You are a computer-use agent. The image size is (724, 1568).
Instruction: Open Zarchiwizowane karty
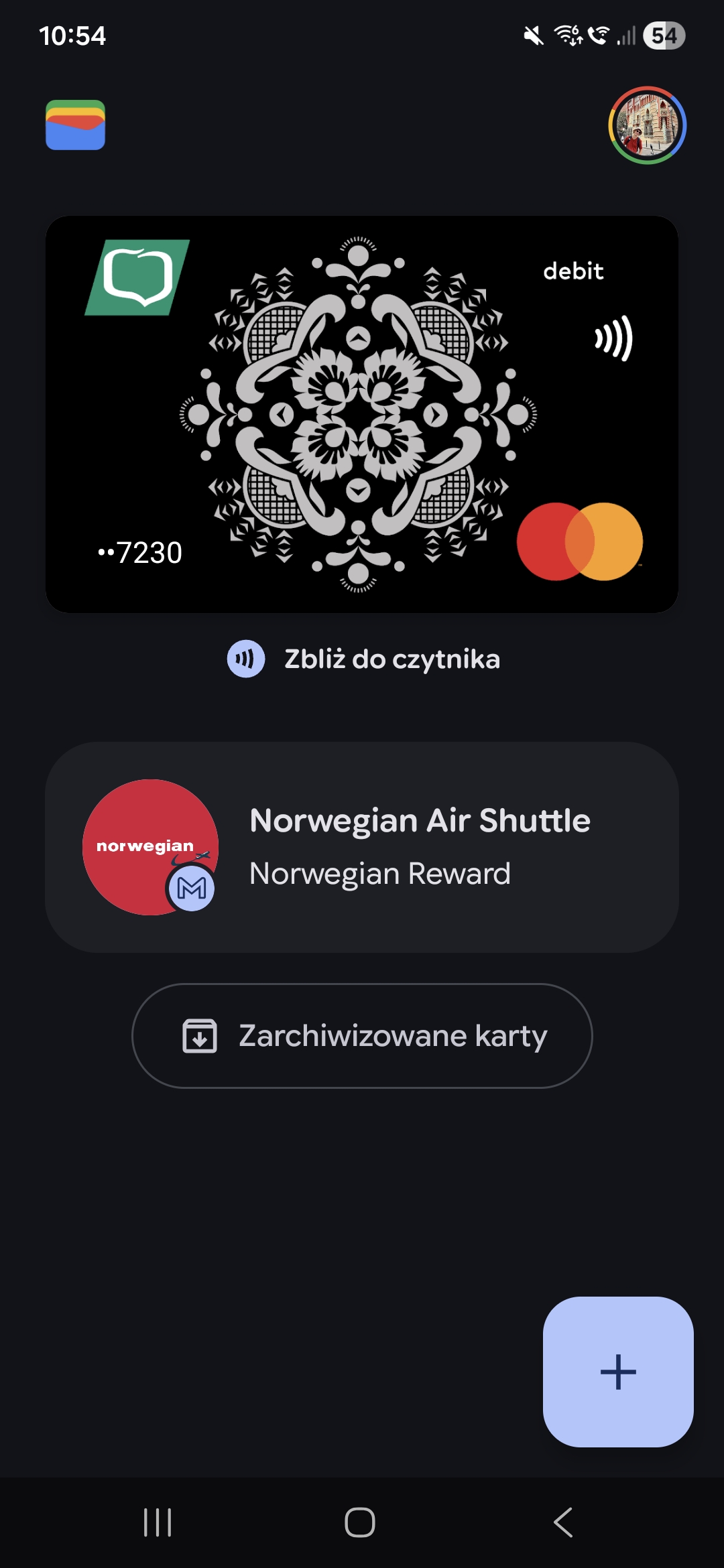click(x=362, y=1036)
